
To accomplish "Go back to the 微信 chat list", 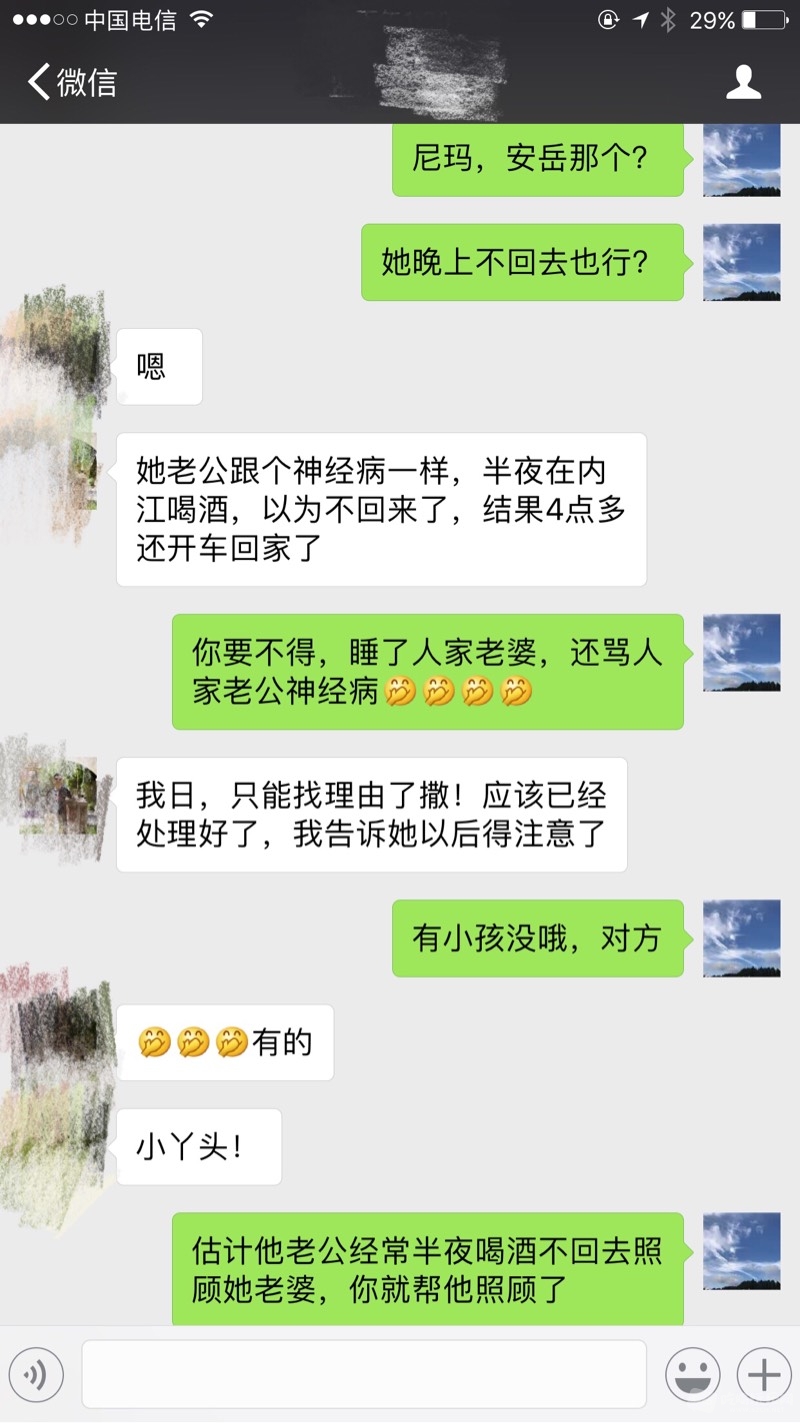I will [x=72, y=82].
